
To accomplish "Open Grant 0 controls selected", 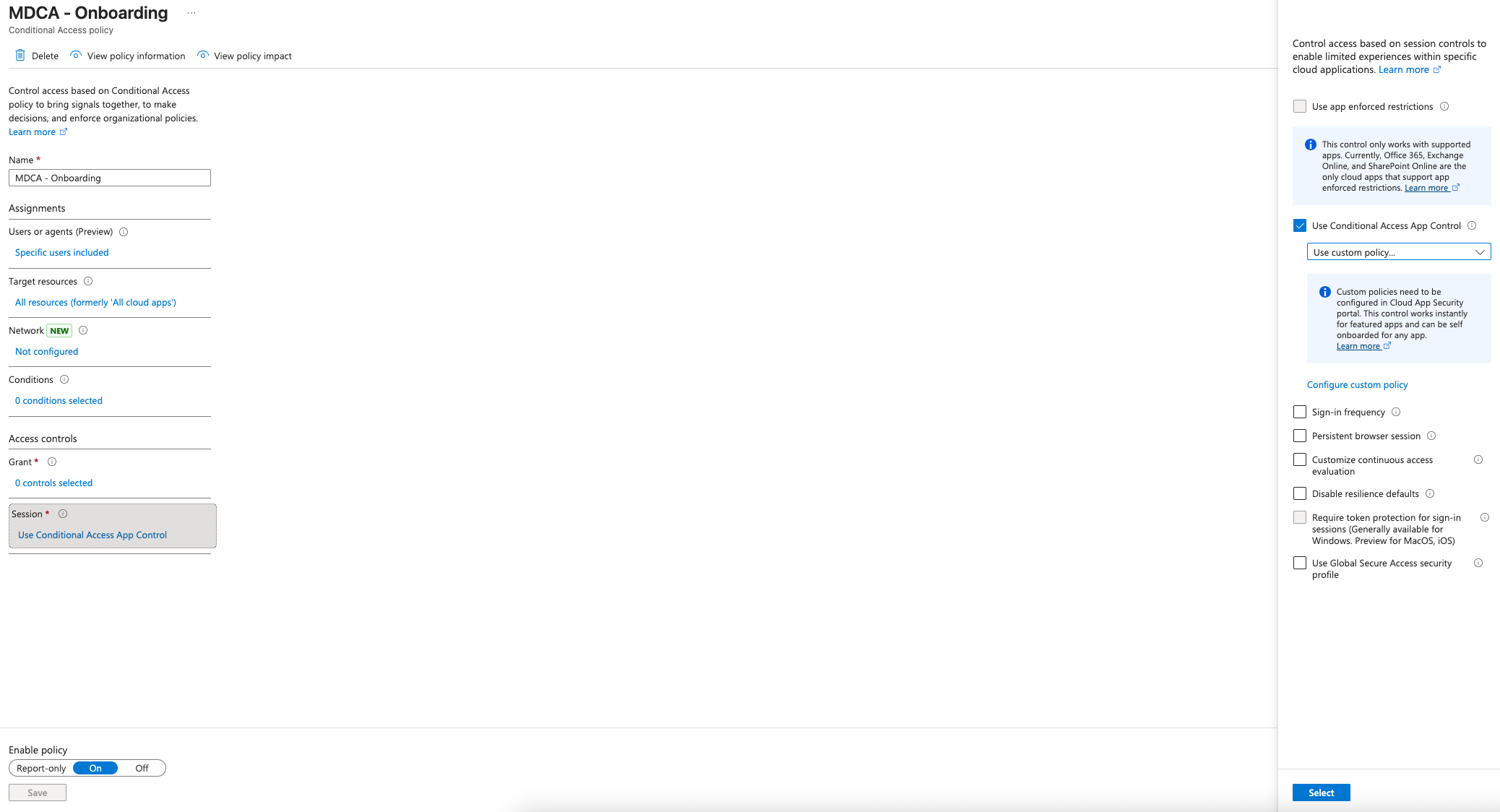I will pos(53,483).
